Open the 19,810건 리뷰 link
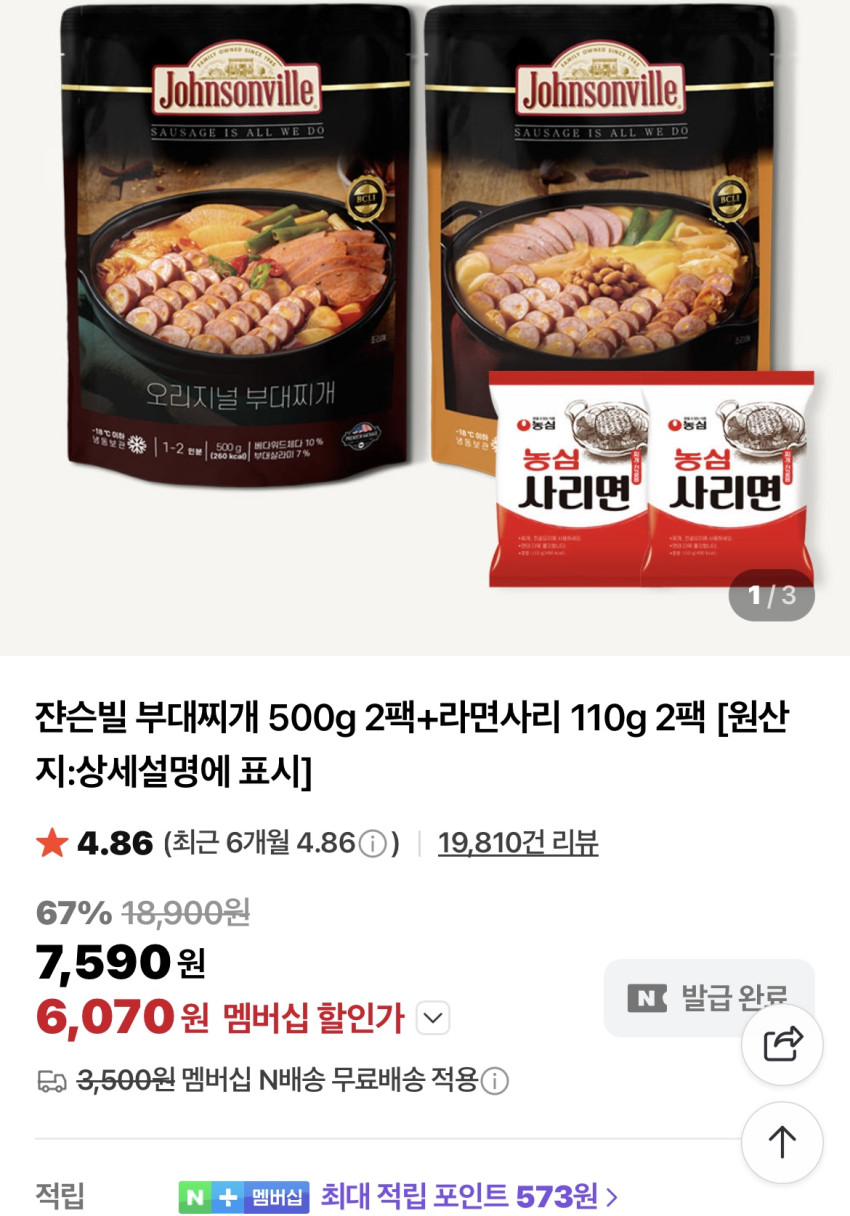Screen dimensions: 850x1216 518,843
